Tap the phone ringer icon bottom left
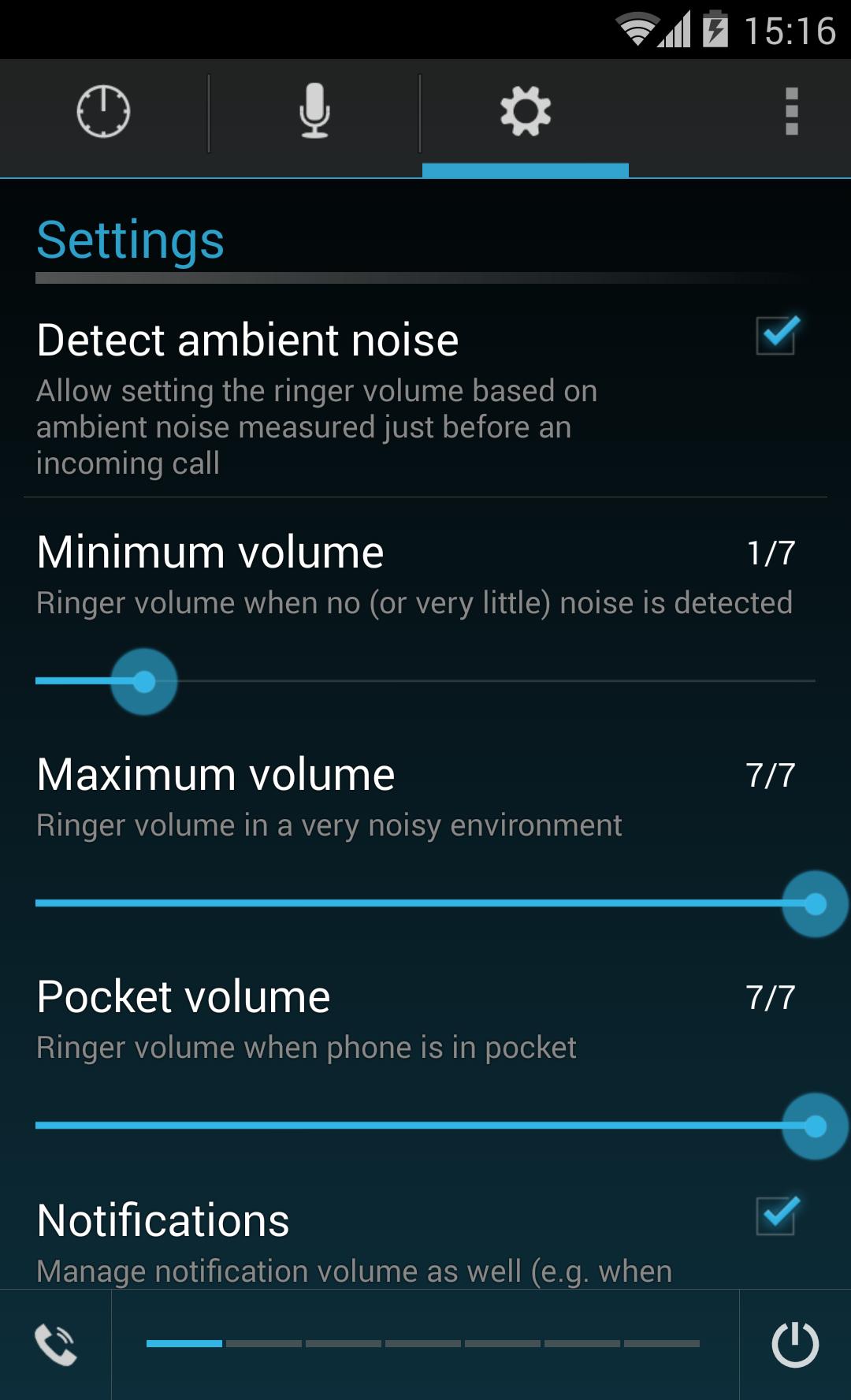This screenshot has width=851, height=1400. 54,1346
